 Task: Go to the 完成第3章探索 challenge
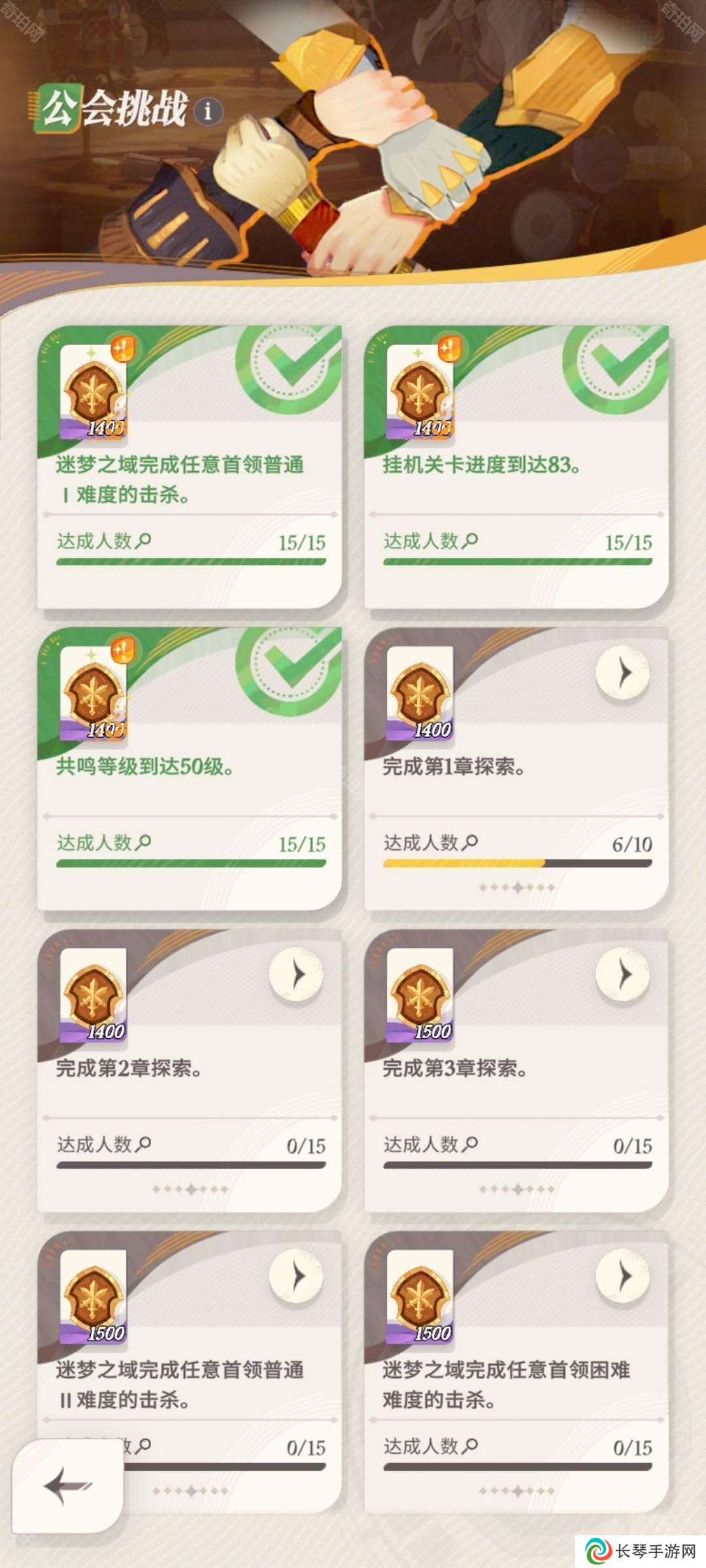pos(623,975)
